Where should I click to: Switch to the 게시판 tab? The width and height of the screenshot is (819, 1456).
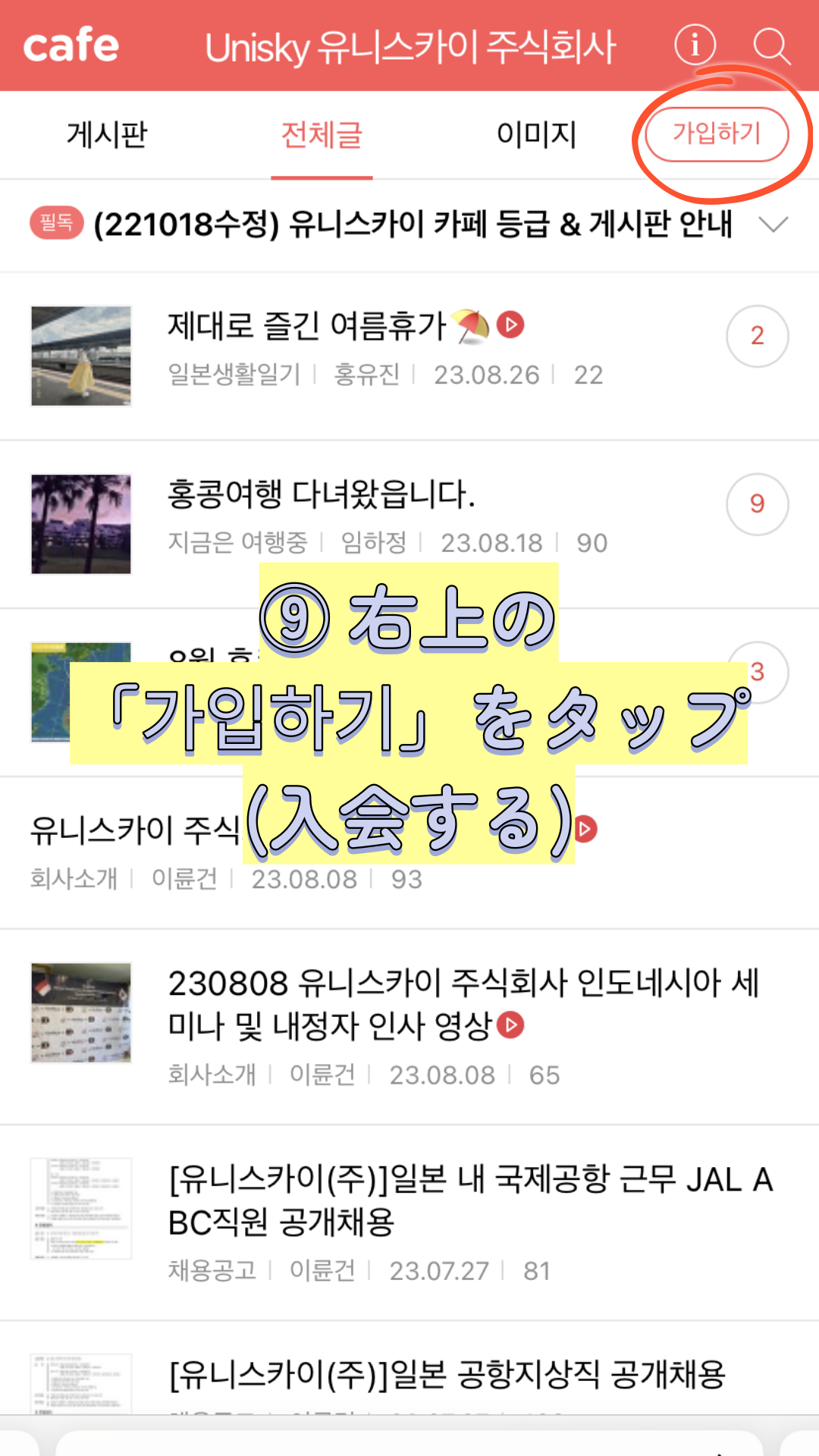click(107, 135)
